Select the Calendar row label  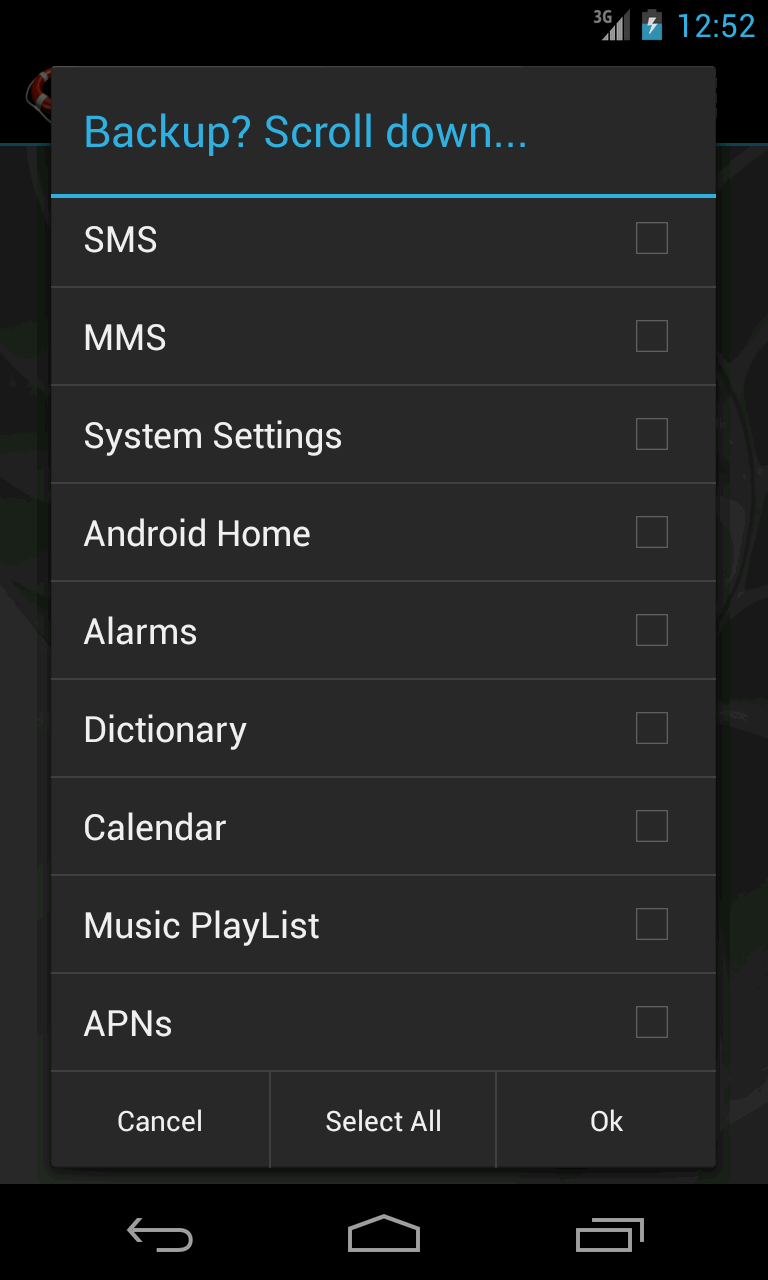(154, 826)
